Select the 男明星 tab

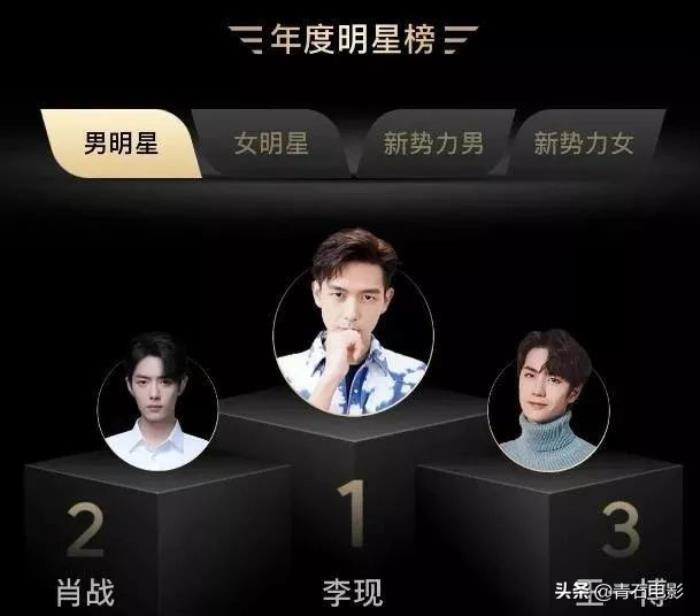(x=121, y=144)
